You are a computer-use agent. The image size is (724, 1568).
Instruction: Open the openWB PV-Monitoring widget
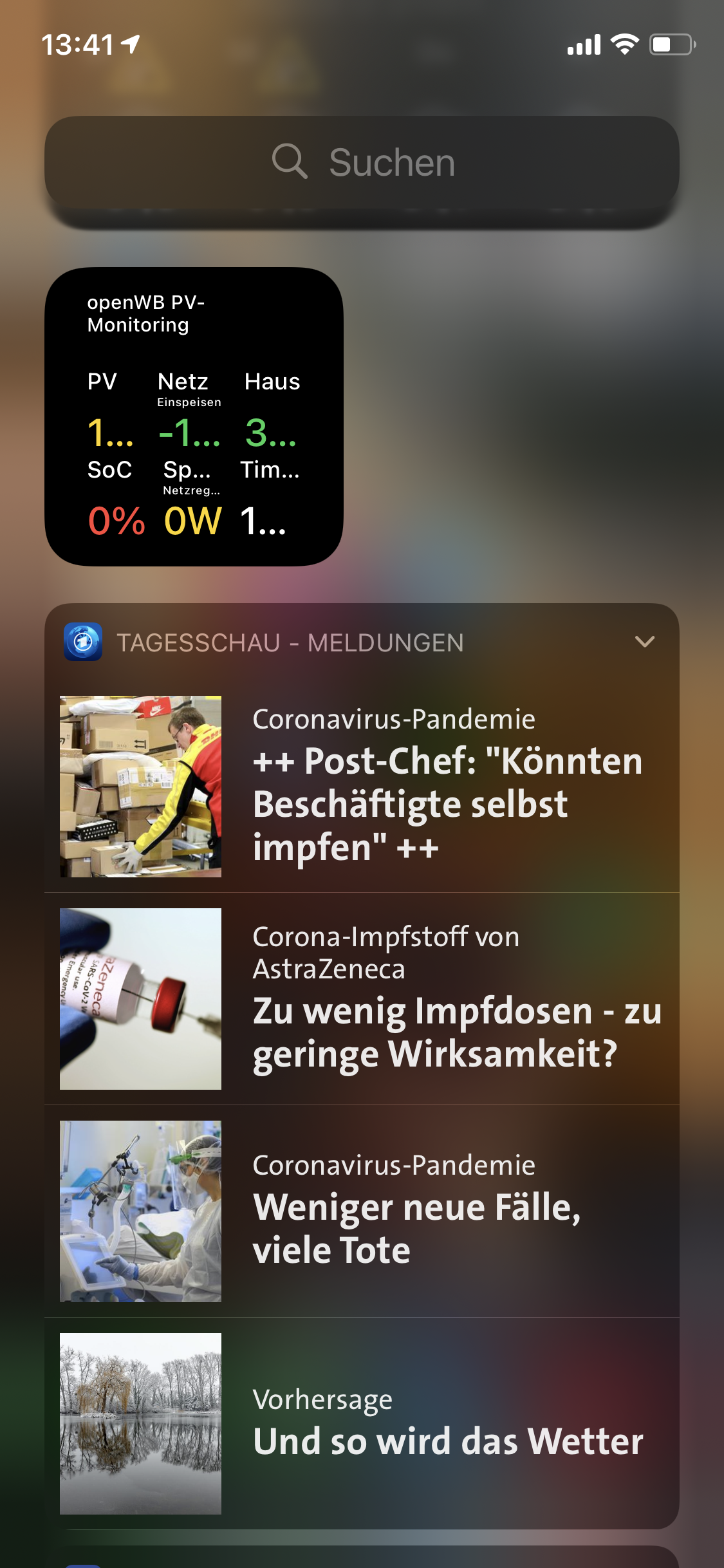tap(194, 416)
